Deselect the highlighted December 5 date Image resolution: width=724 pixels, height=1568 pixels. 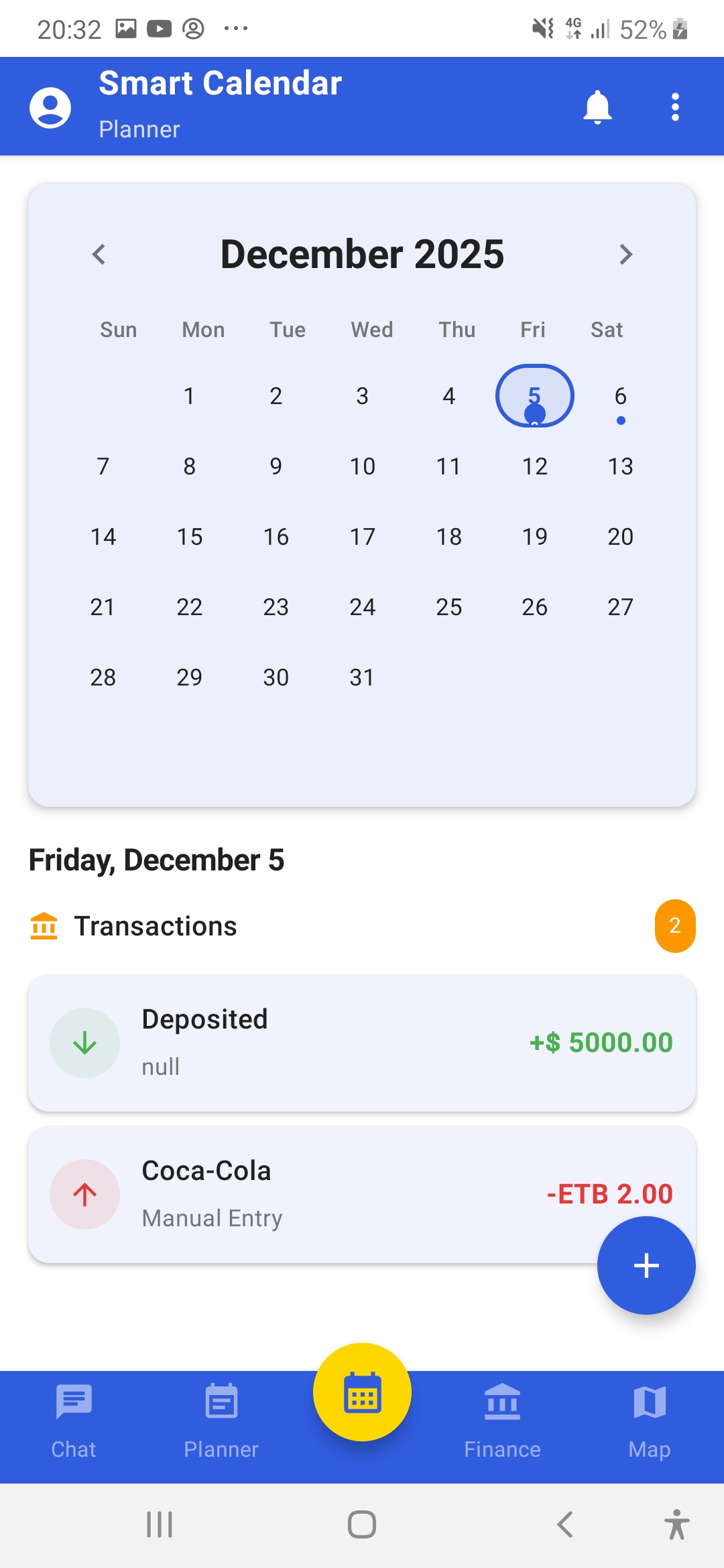(x=534, y=396)
